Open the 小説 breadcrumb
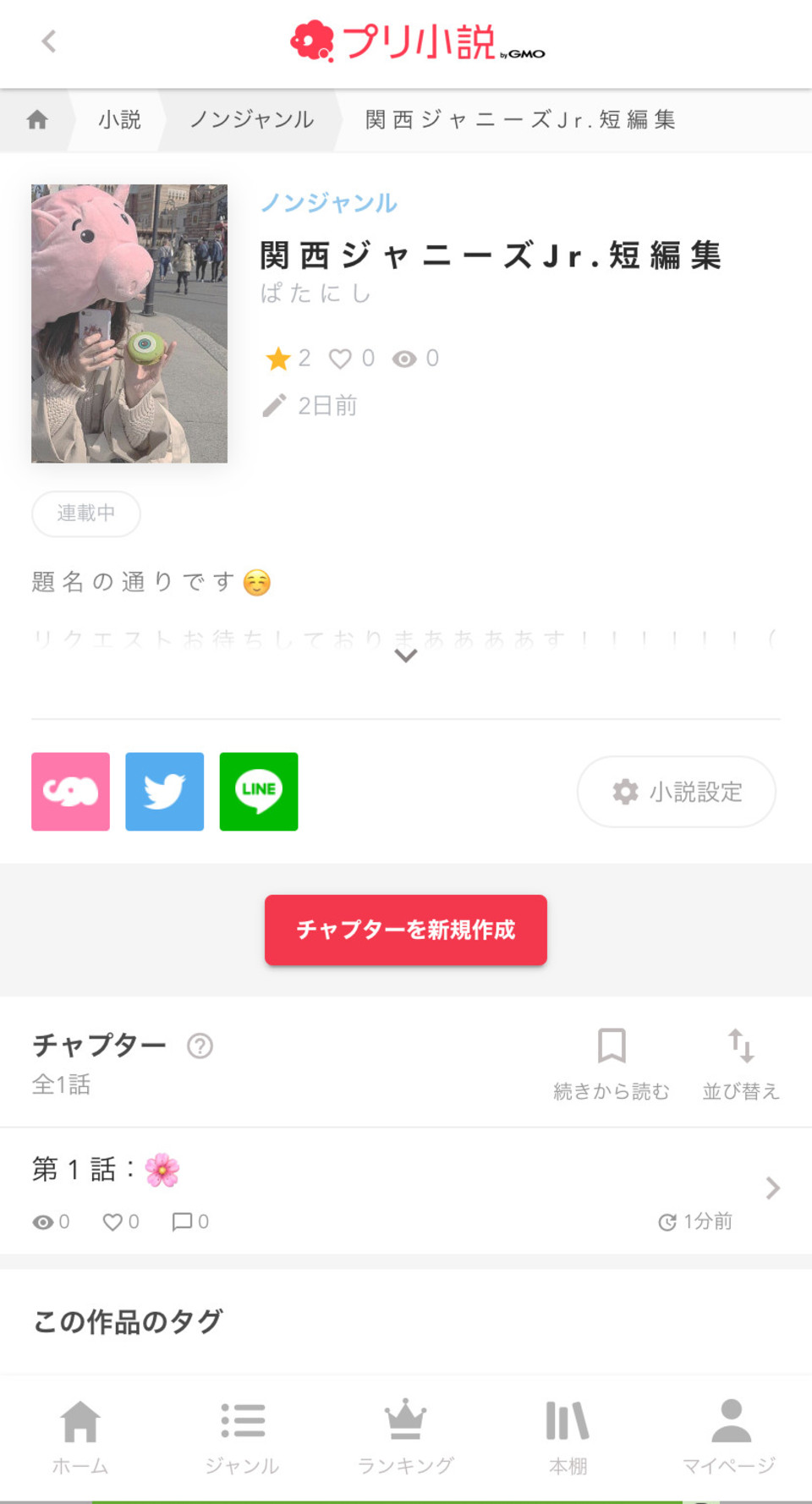 (119, 120)
